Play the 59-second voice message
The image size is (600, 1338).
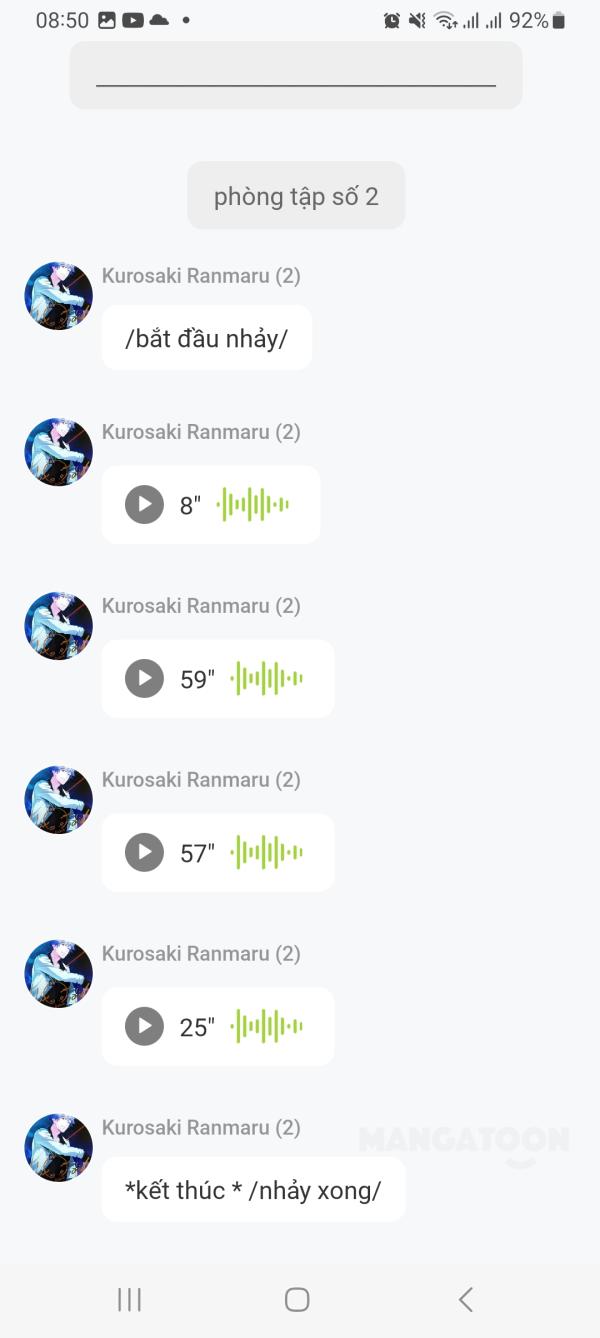pyautogui.click(x=144, y=678)
